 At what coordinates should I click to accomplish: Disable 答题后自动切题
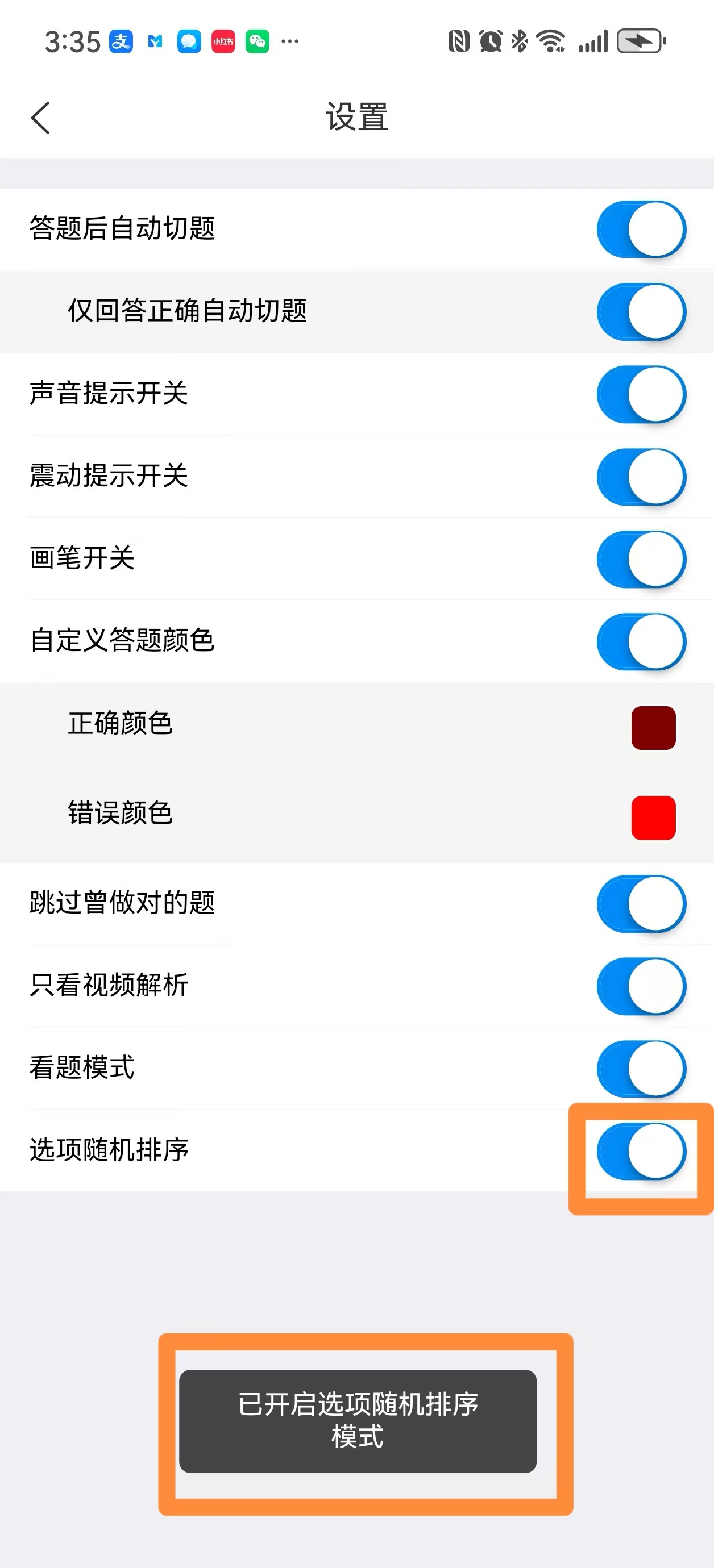pyautogui.click(x=641, y=229)
